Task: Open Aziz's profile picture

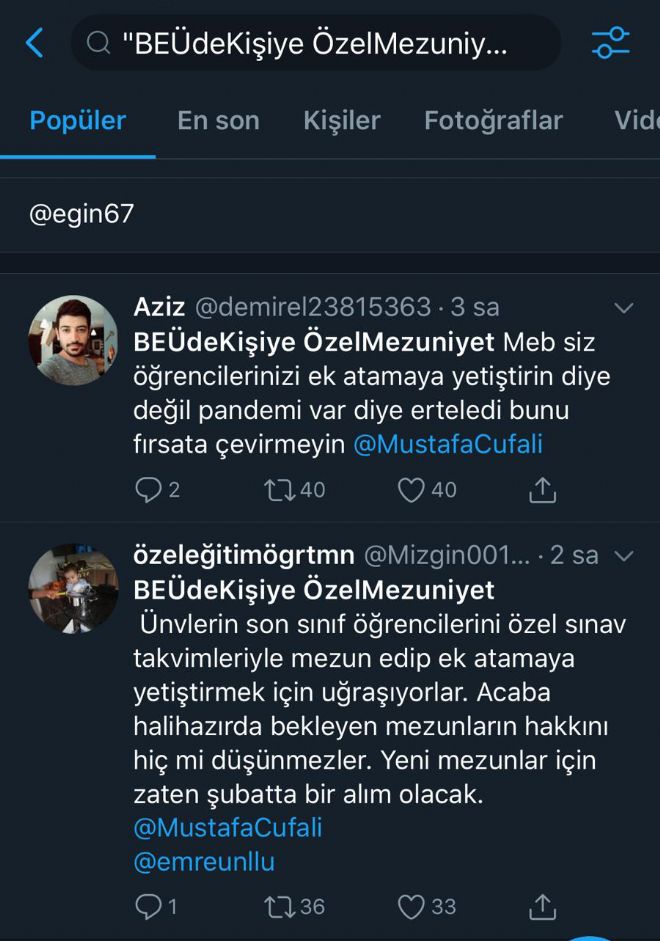Action: 73,340
